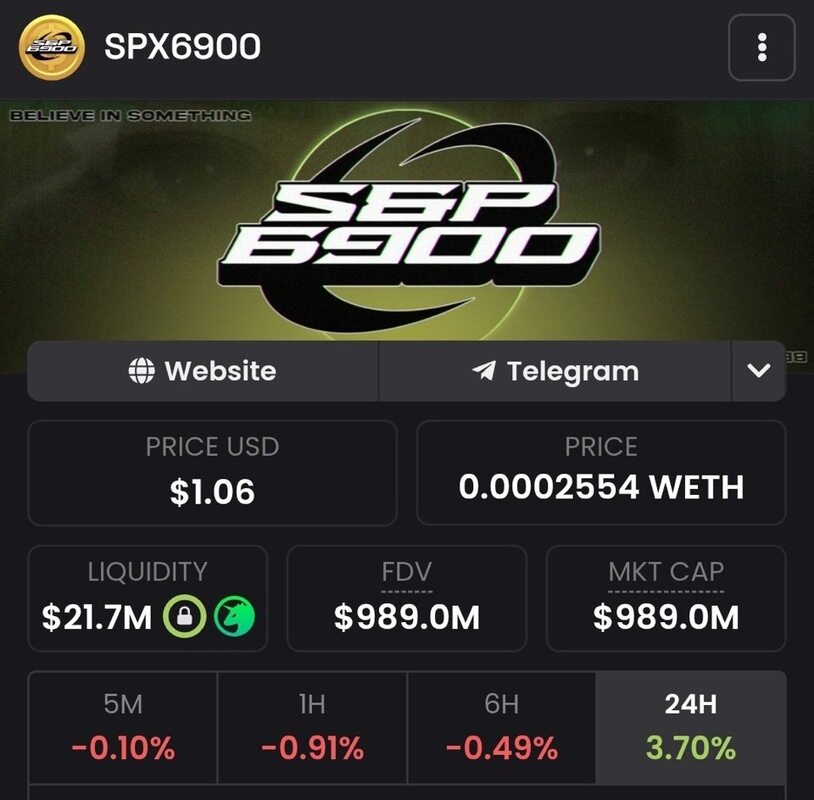Open the Telegram link
Screen dimensions: 814x800
[555, 371]
